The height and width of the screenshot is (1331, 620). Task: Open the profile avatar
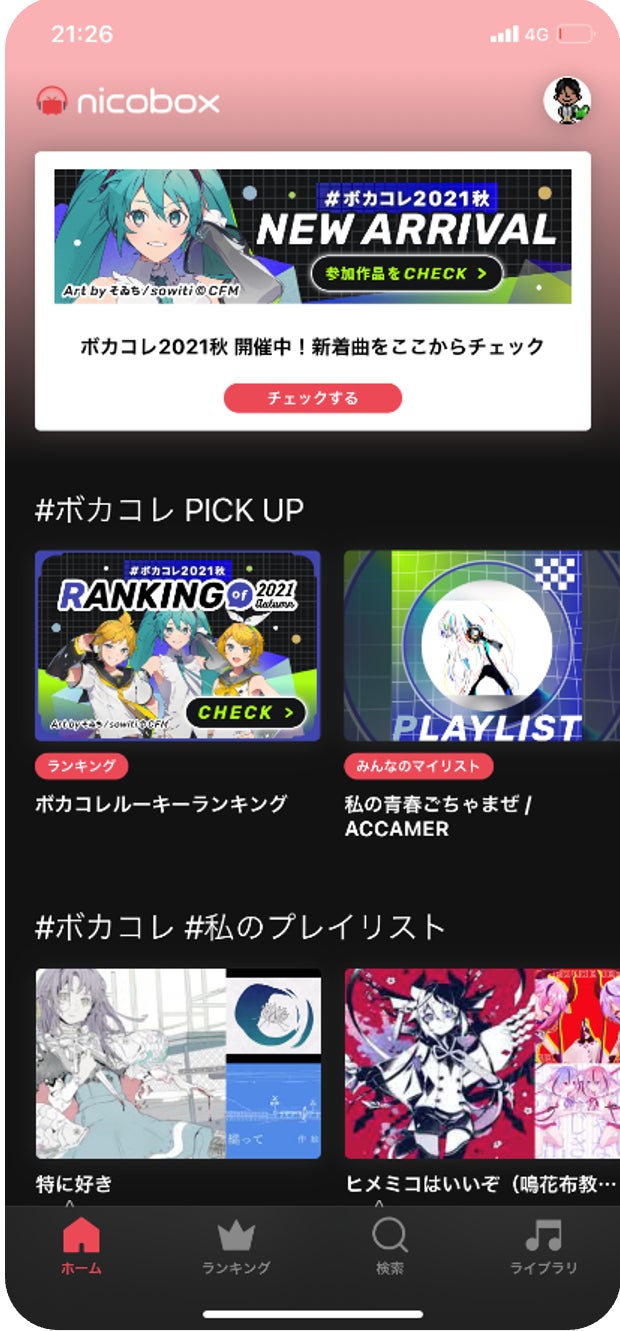[x=567, y=100]
